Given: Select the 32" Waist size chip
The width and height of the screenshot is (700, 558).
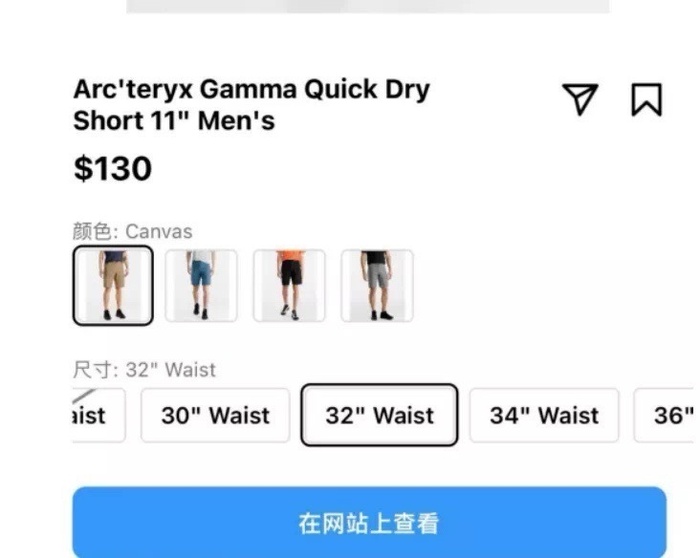Looking at the screenshot, I should [x=379, y=415].
